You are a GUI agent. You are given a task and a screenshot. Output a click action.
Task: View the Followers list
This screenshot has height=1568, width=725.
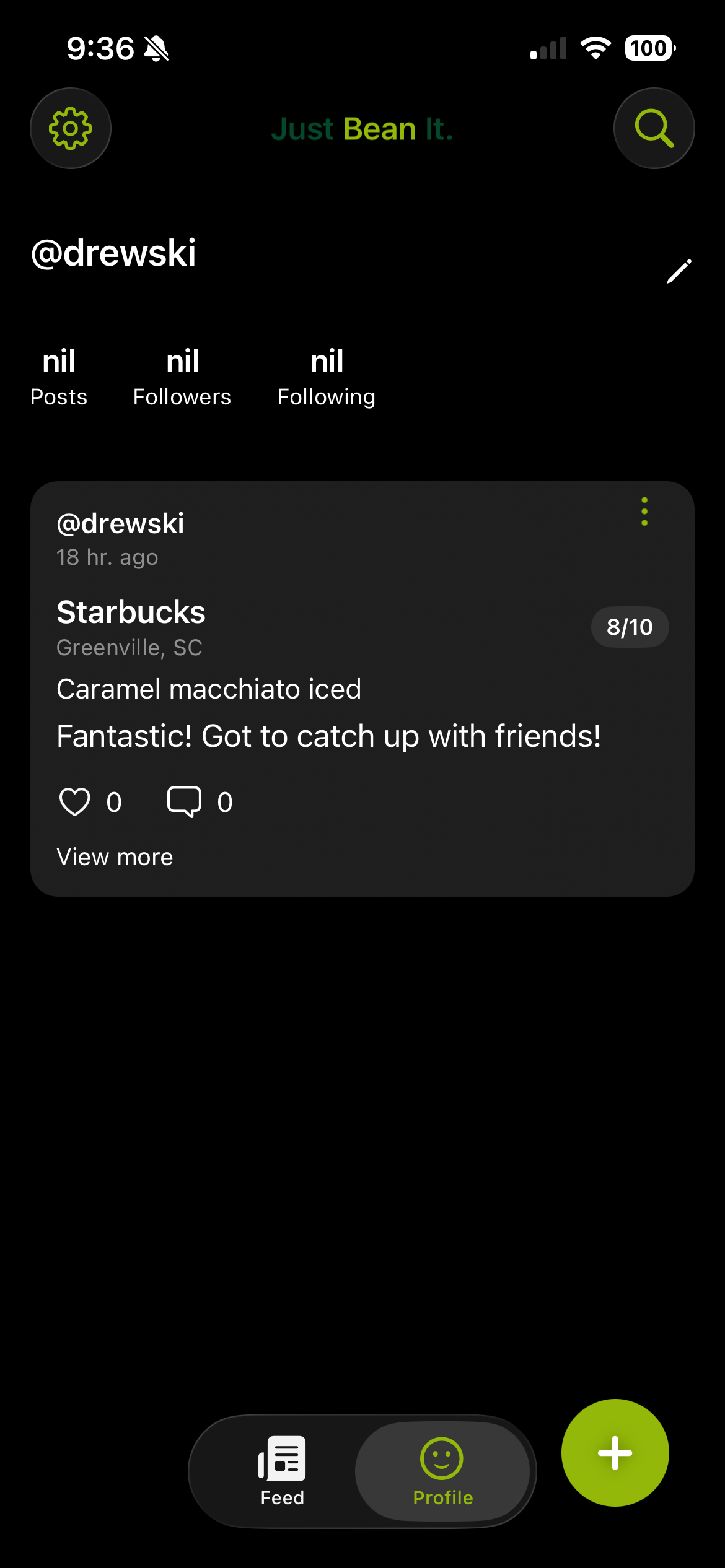182,377
